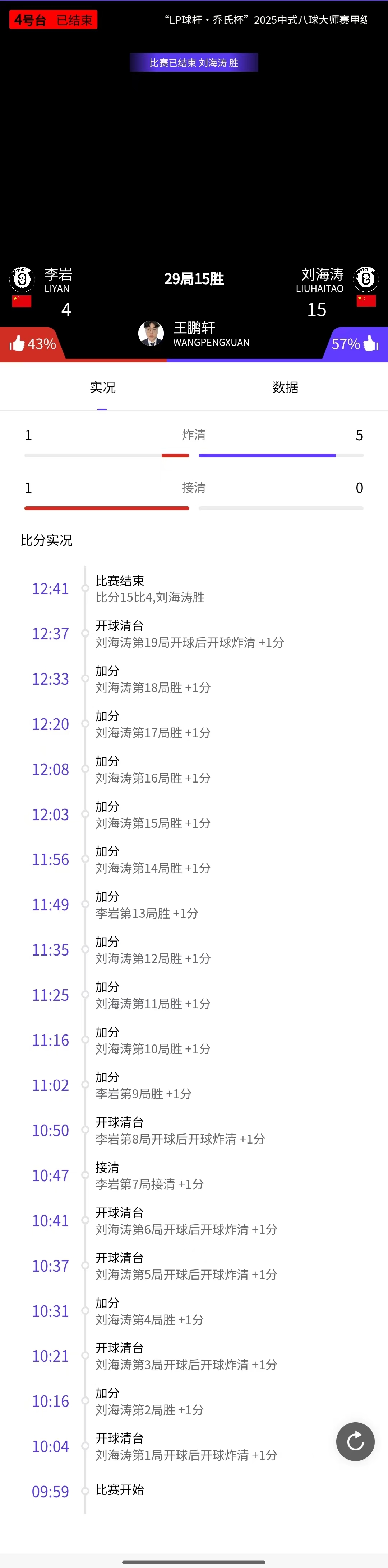The width and height of the screenshot is (388, 1568).
Task: Give a thumbs up to 刘海涛
Action: click(370, 344)
